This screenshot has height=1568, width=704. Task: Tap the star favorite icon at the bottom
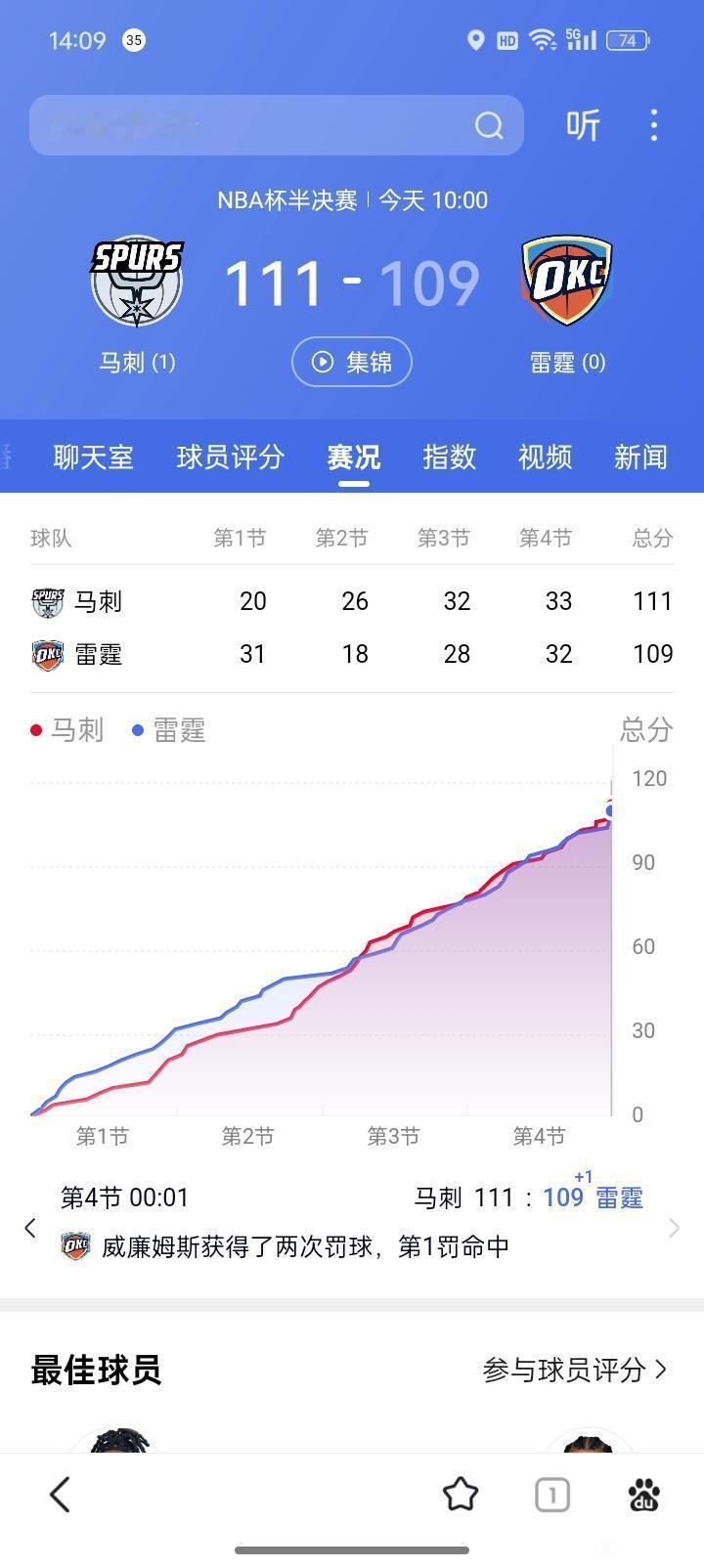tap(461, 1494)
